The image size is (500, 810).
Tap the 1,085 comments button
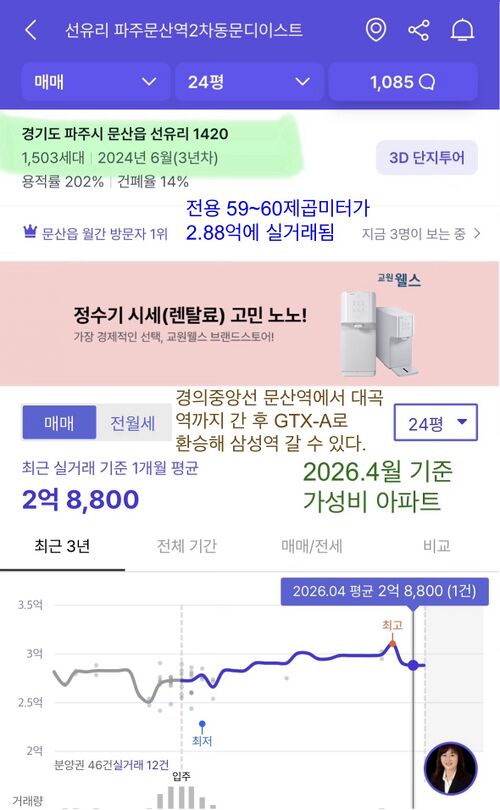tap(403, 82)
